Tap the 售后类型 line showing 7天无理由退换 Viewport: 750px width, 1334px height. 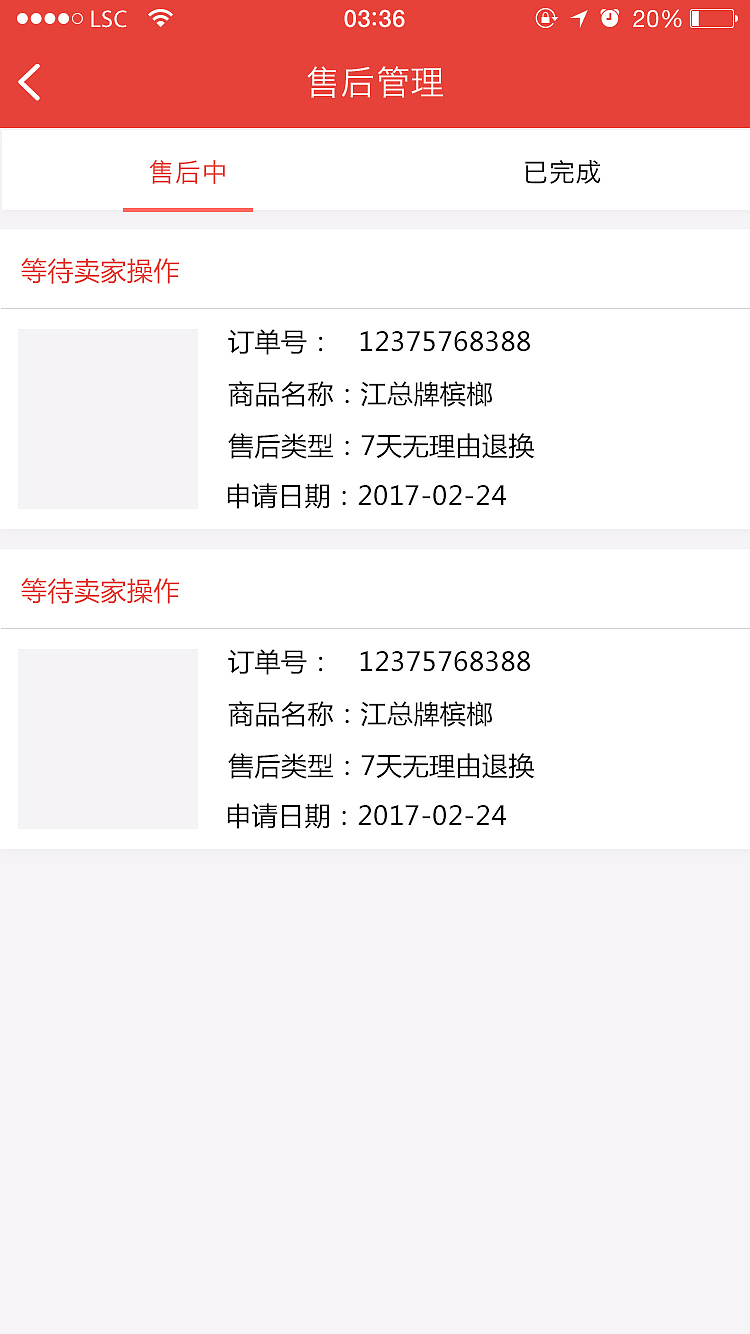380,446
